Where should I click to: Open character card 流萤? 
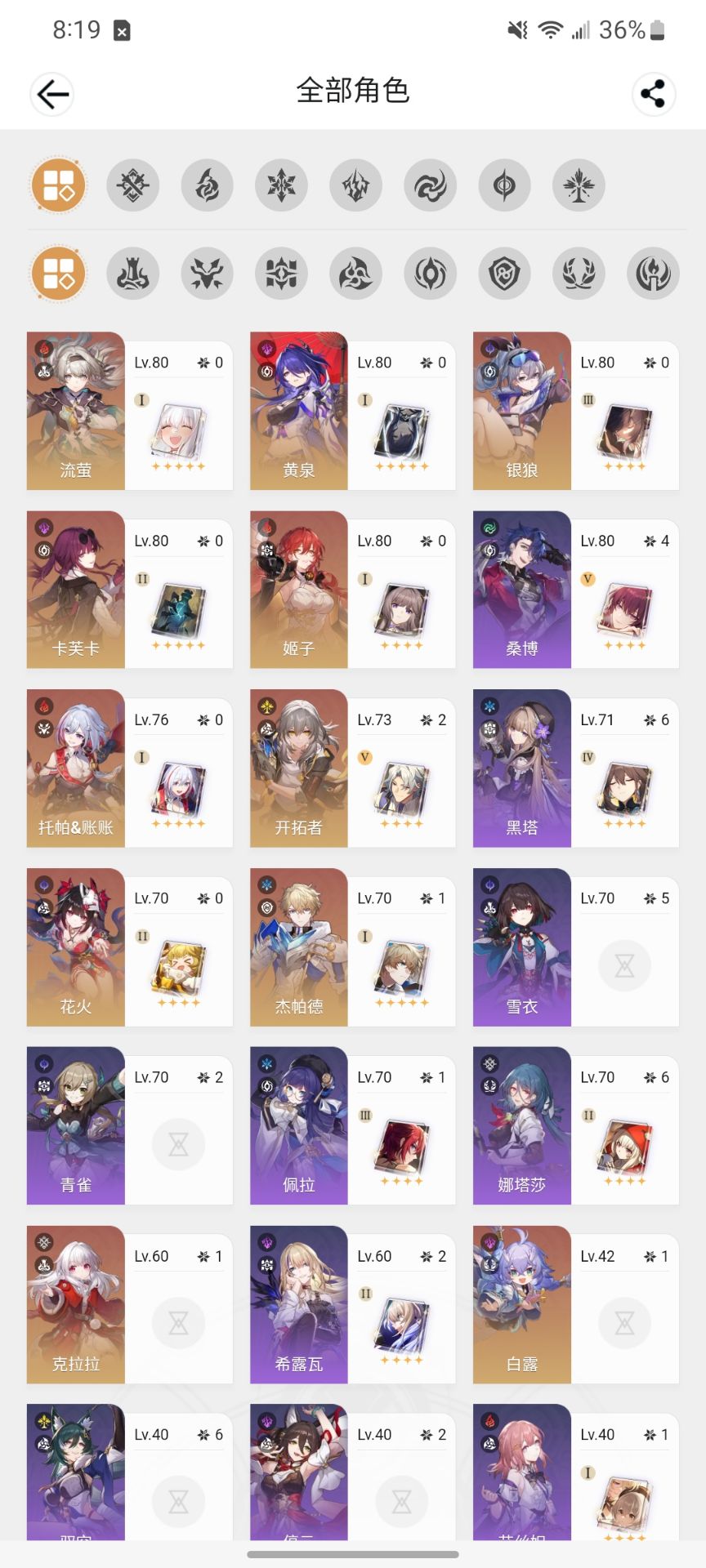(130, 411)
